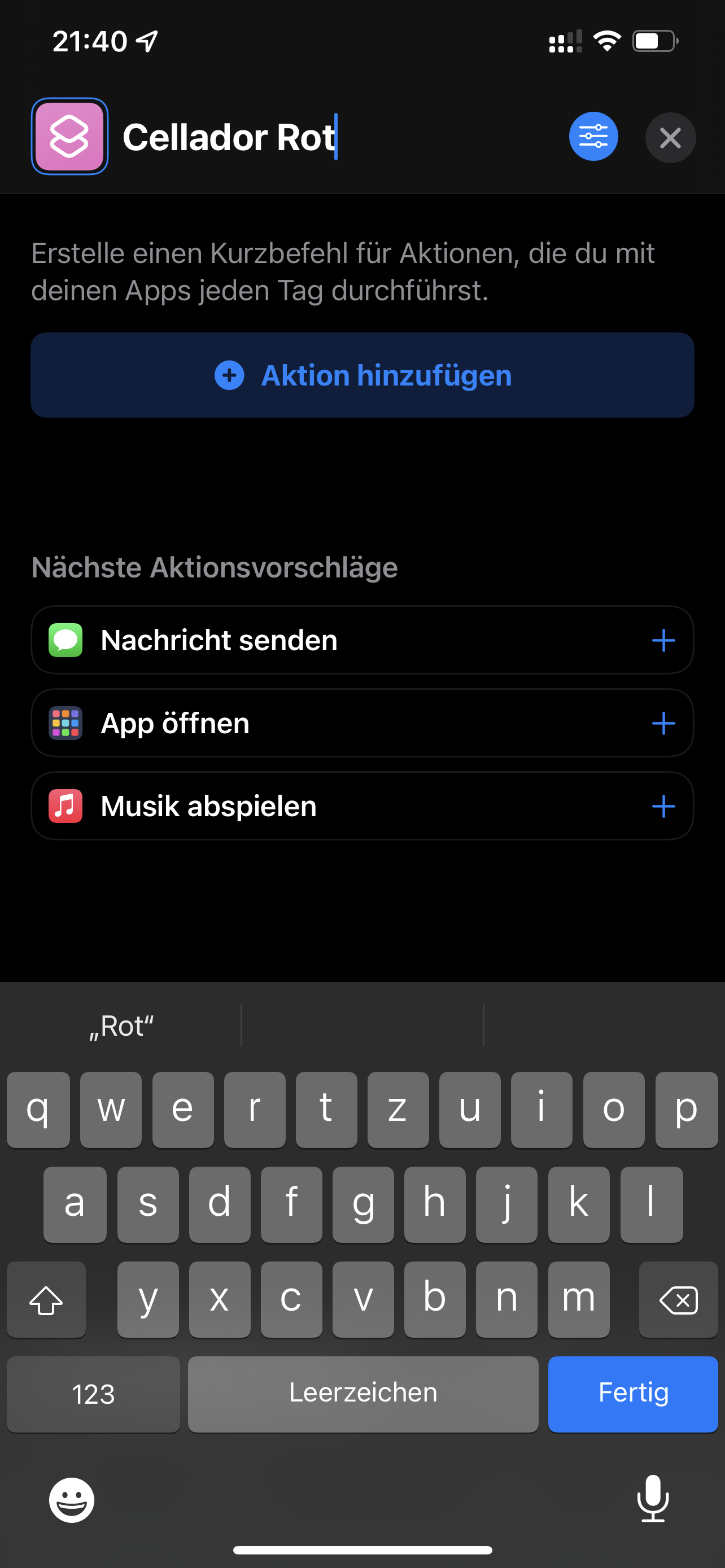Close the shortcut editor
The image size is (725, 1568).
[x=670, y=138]
